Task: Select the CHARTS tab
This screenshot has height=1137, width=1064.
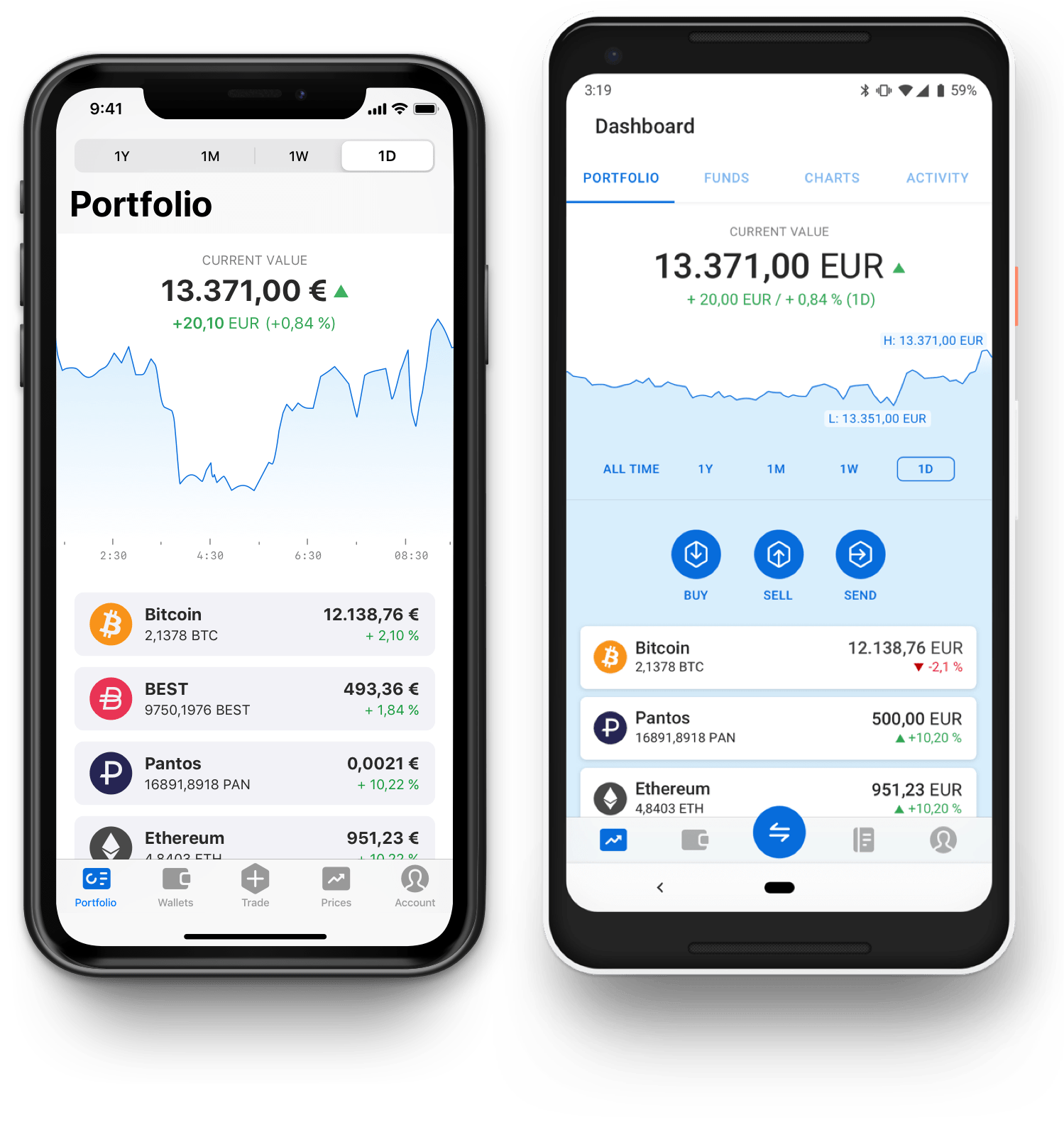Action: pos(831,178)
